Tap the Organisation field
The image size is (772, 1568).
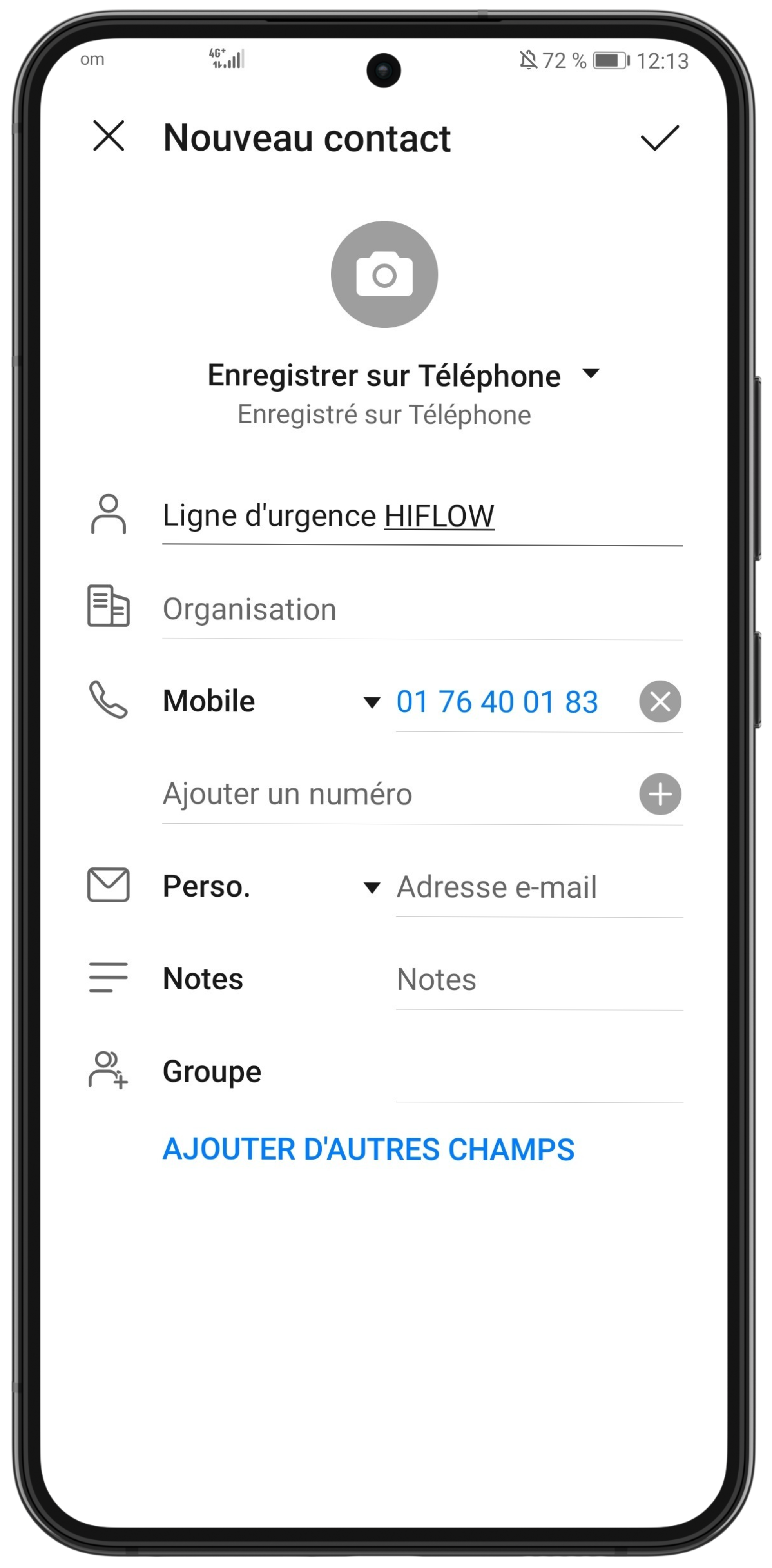point(422,610)
